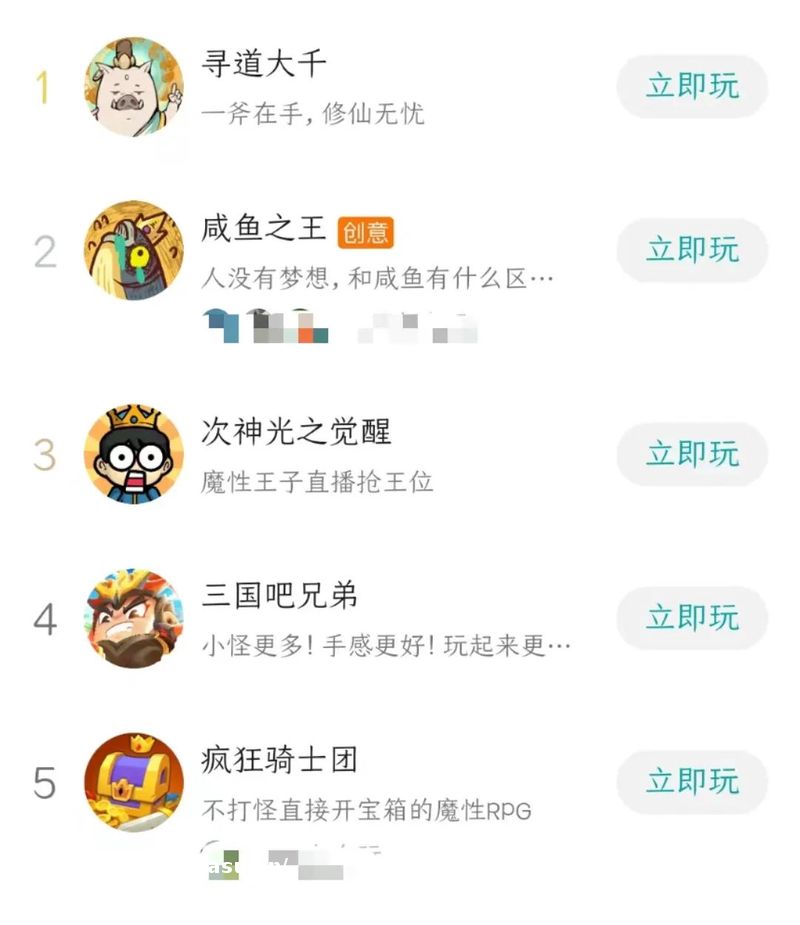800x925 pixels.
Task: Tap 立即玩 beside 三国吧兄弟
Action: point(692,618)
